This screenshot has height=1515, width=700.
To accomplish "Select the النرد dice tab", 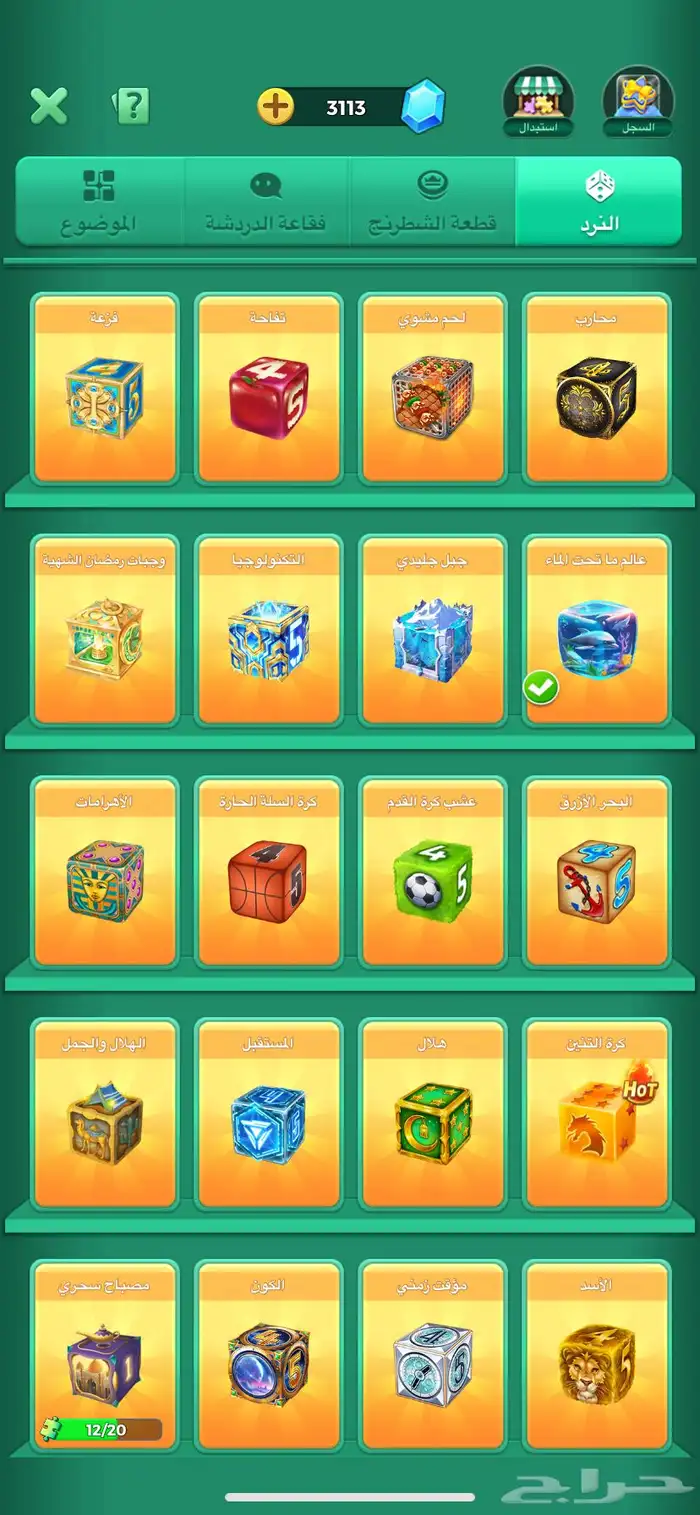I will pos(599,201).
